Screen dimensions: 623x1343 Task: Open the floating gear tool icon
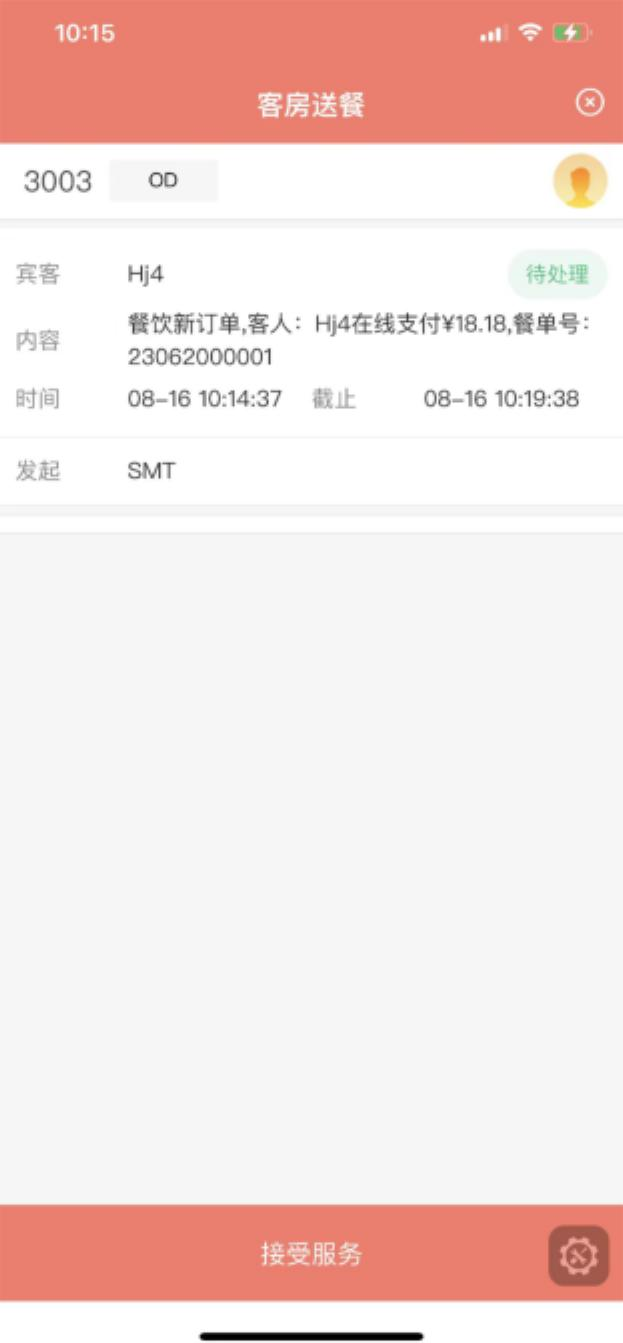click(x=578, y=1256)
